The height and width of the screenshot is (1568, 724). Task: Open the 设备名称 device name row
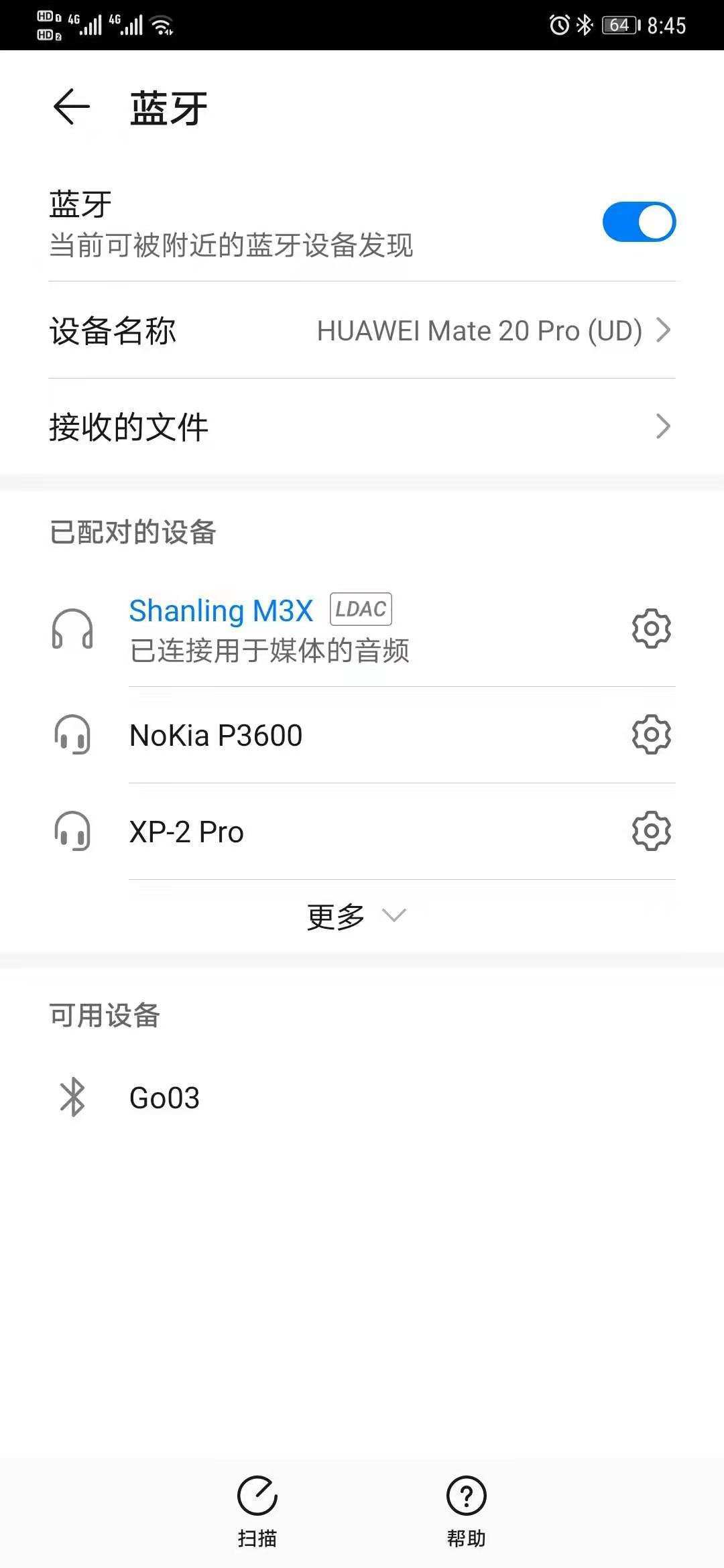(362, 331)
